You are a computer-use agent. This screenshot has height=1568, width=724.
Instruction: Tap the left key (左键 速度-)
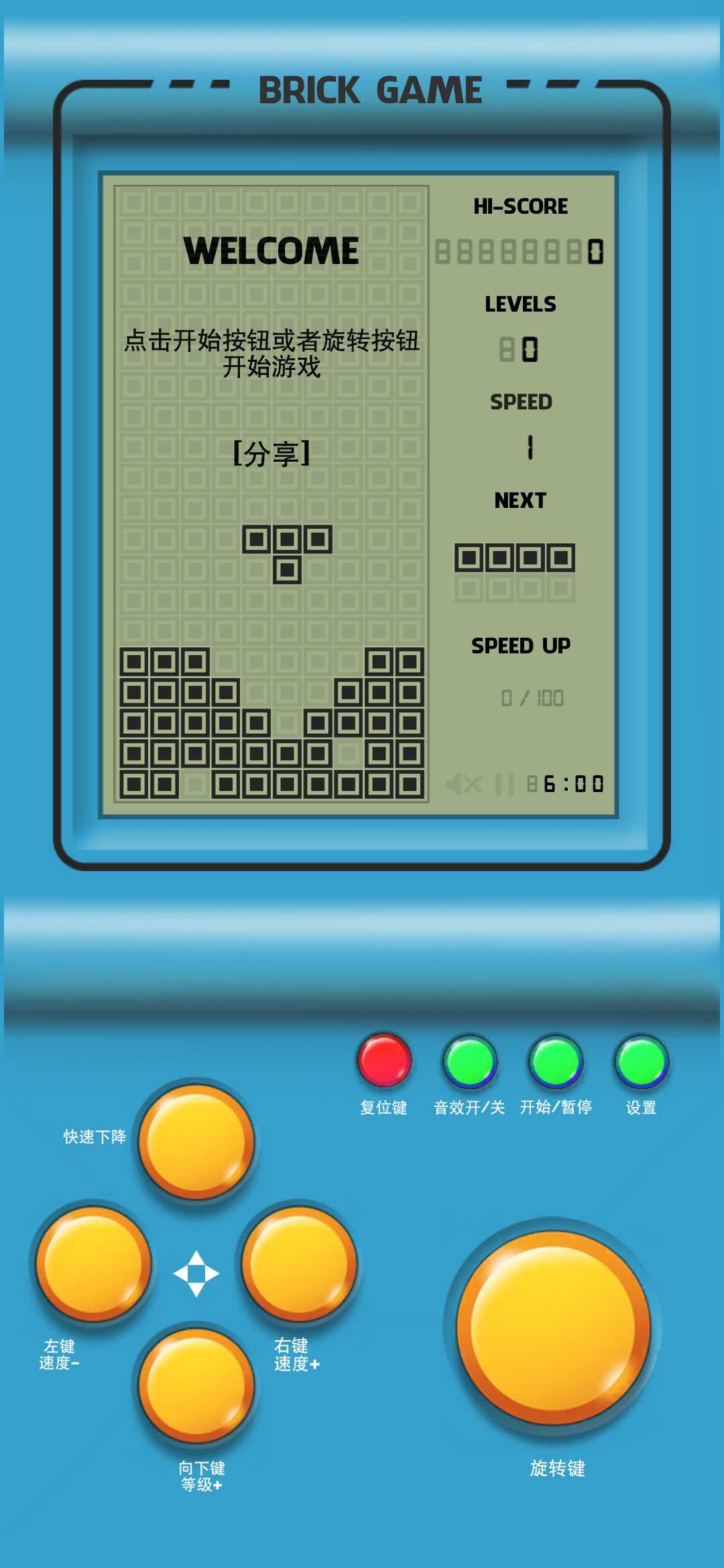click(x=93, y=1263)
